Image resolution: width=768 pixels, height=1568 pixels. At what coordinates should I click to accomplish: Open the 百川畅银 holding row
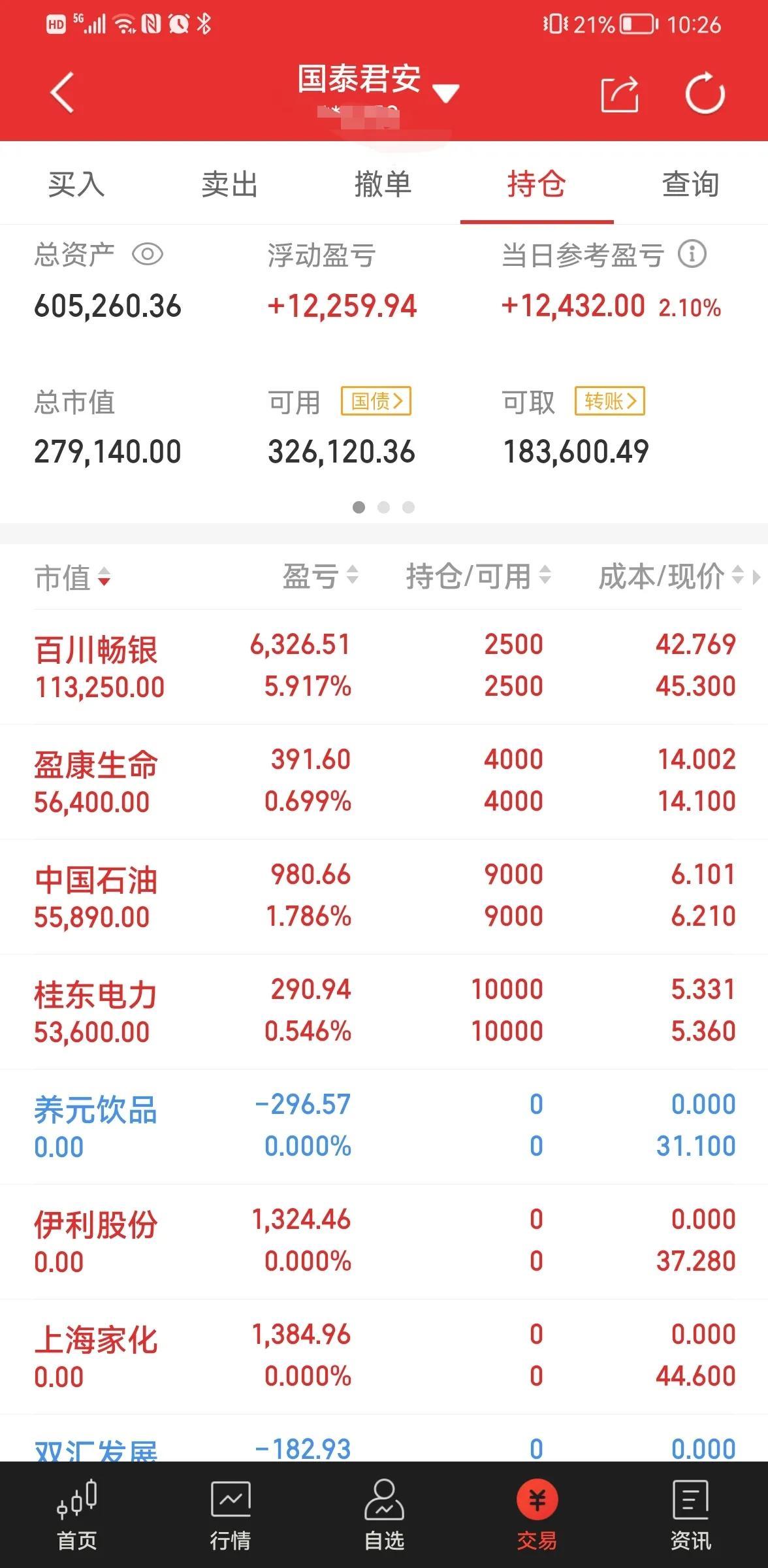click(384, 666)
